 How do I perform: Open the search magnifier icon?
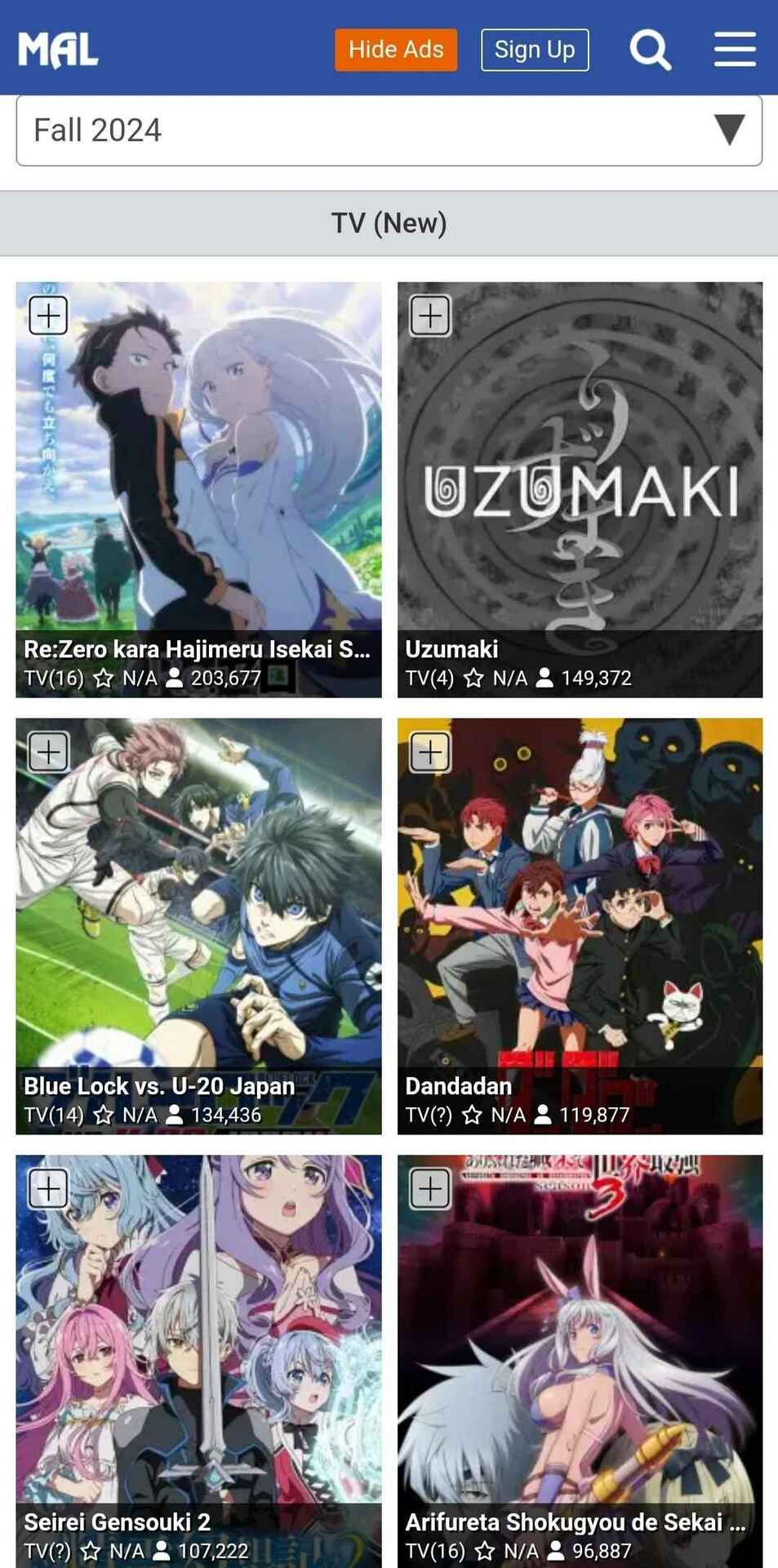pos(650,50)
